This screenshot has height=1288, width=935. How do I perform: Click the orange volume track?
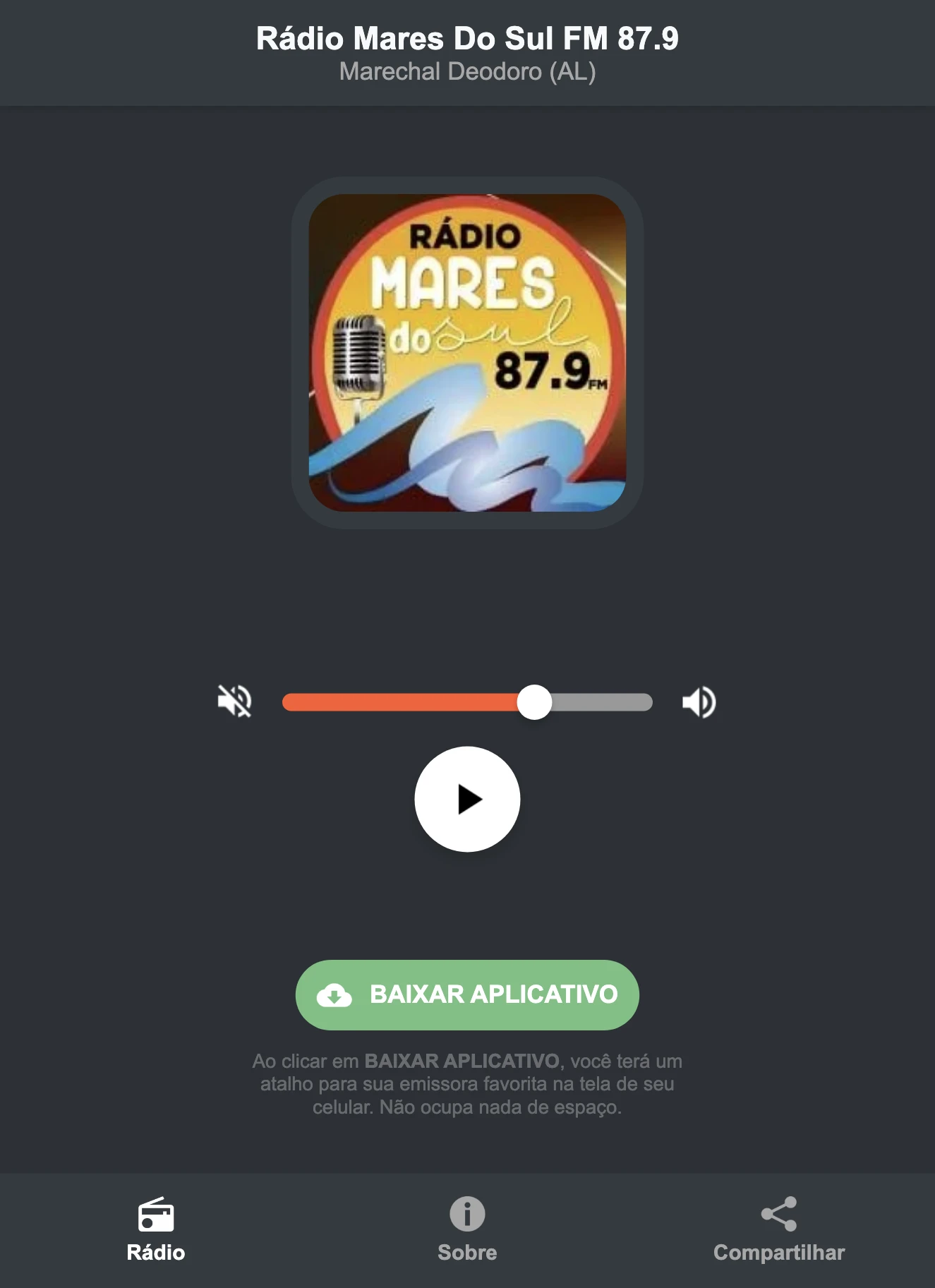tap(402, 702)
